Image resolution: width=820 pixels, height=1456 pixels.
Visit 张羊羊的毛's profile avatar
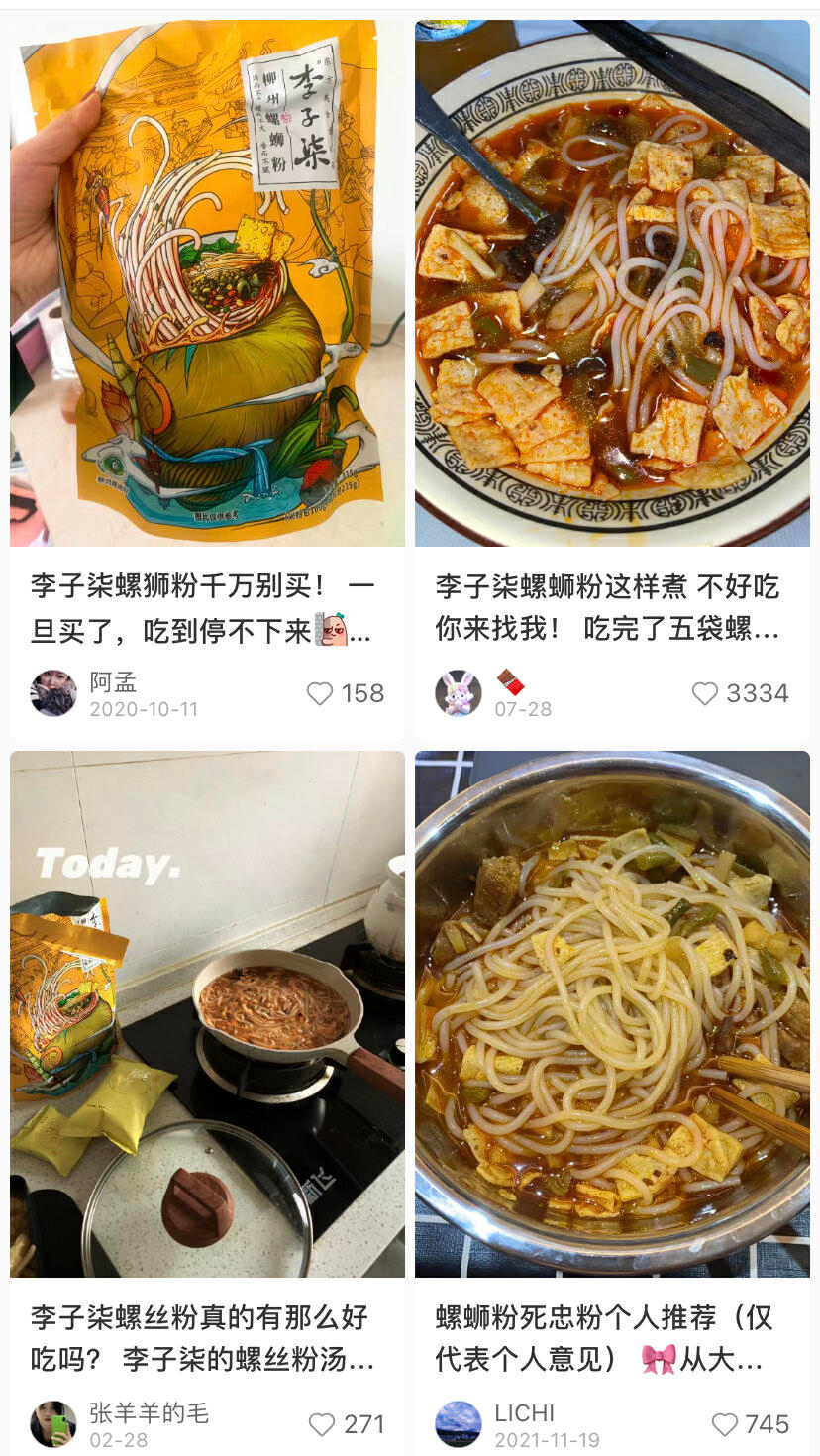click(53, 1424)
